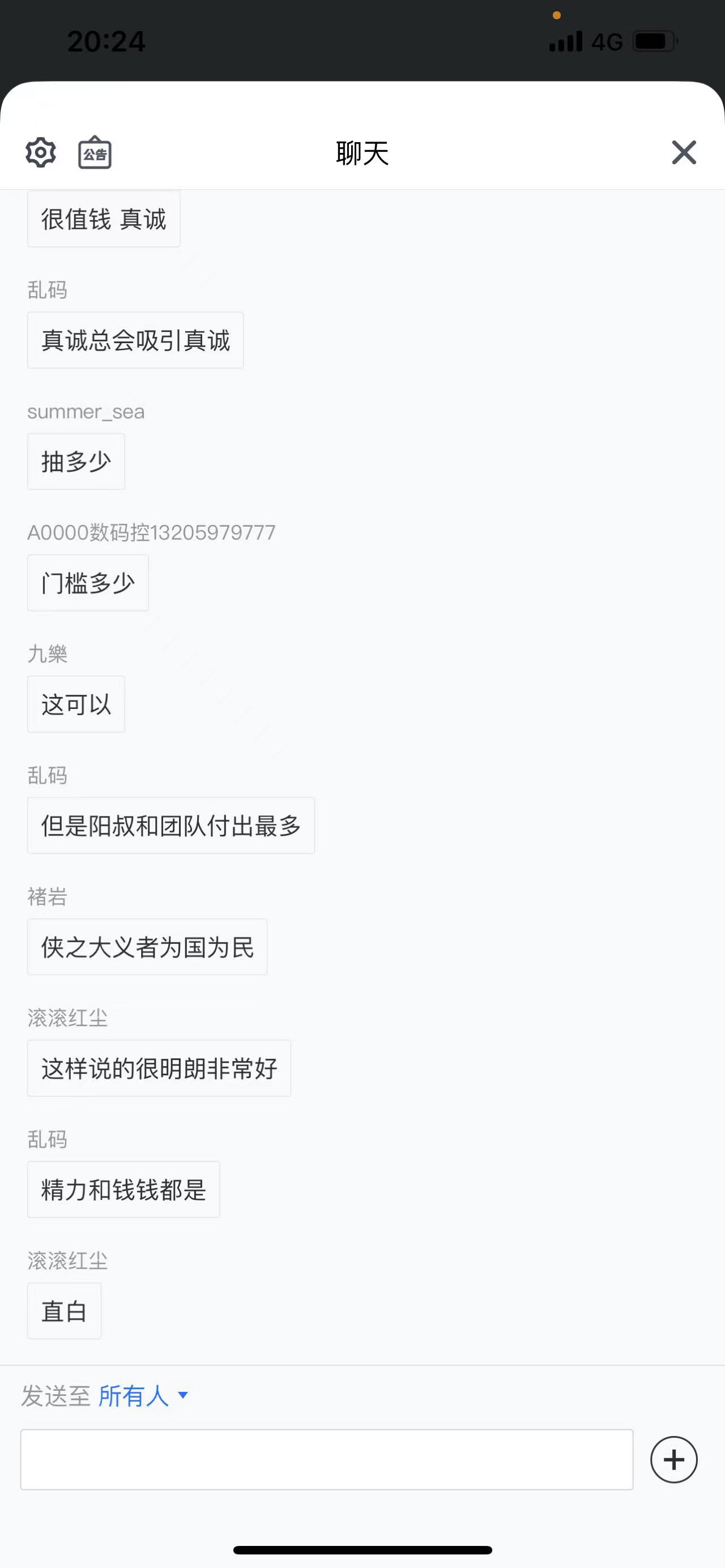Screen dimensions: 725x1568
Task: Tap the plus button beside the input
Action: [x=673, y=1460]
